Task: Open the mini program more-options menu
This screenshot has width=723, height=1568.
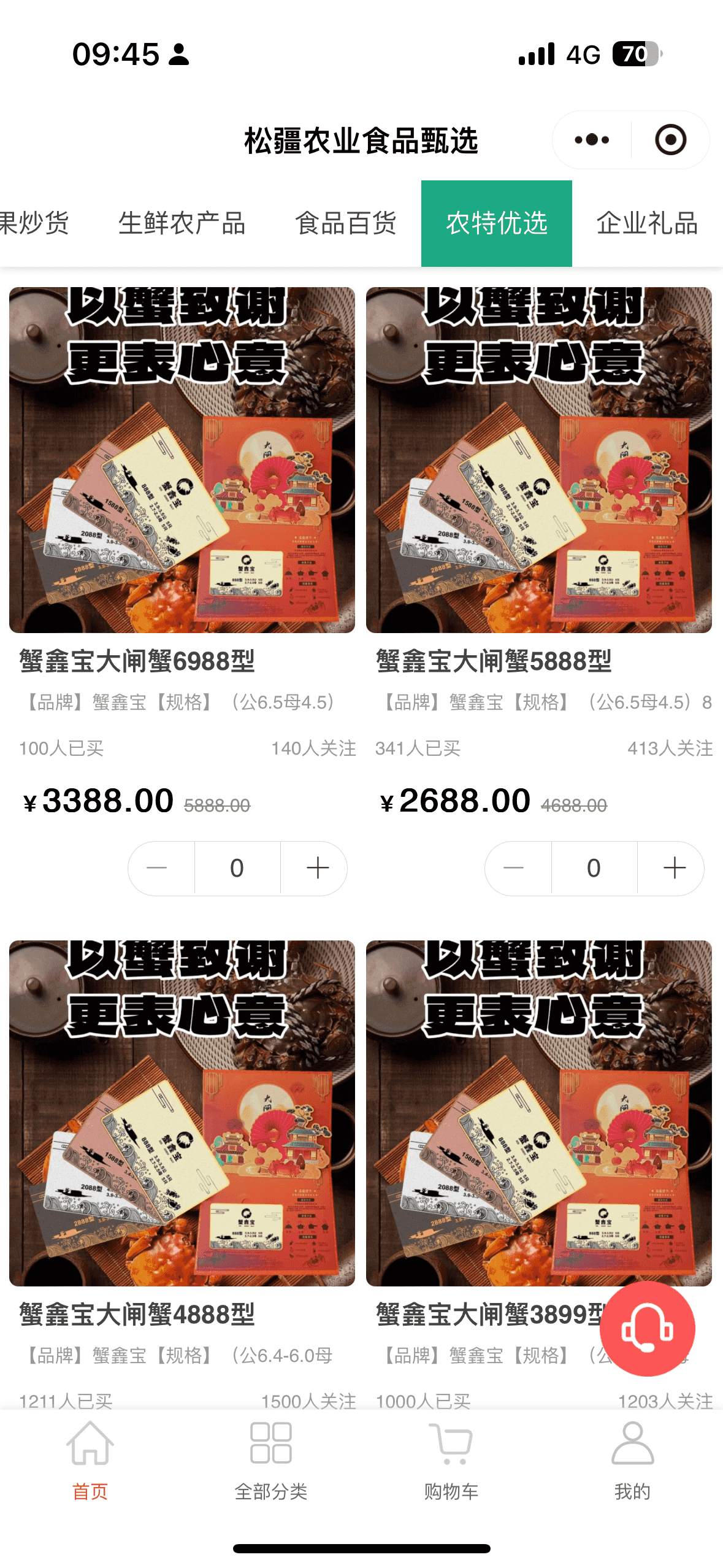Action: tap(592, 140)
